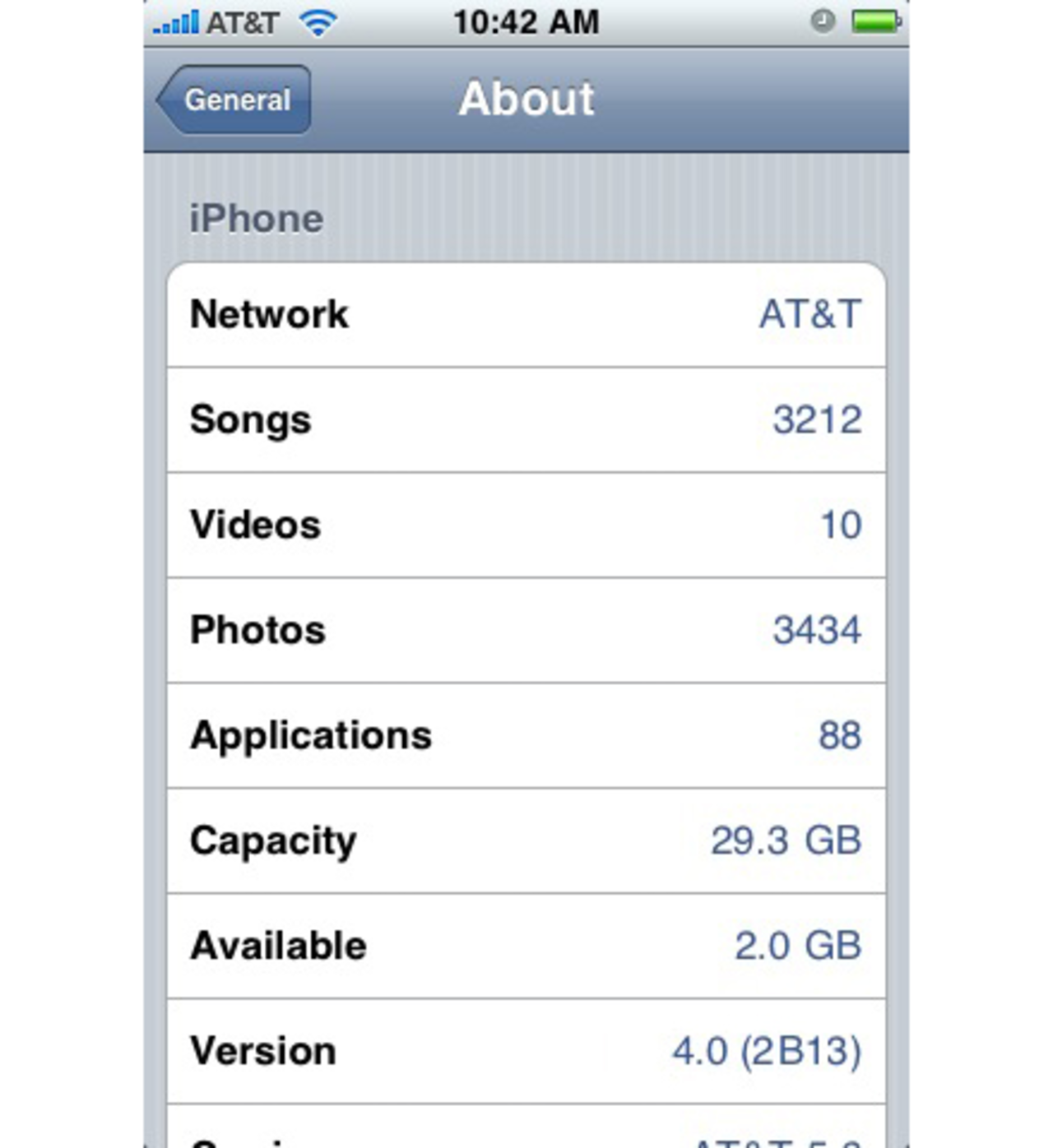1053x1148 pixels.
Task: Select the Version row showing 4.0 (2B13)
Action: click(526, 1050)
